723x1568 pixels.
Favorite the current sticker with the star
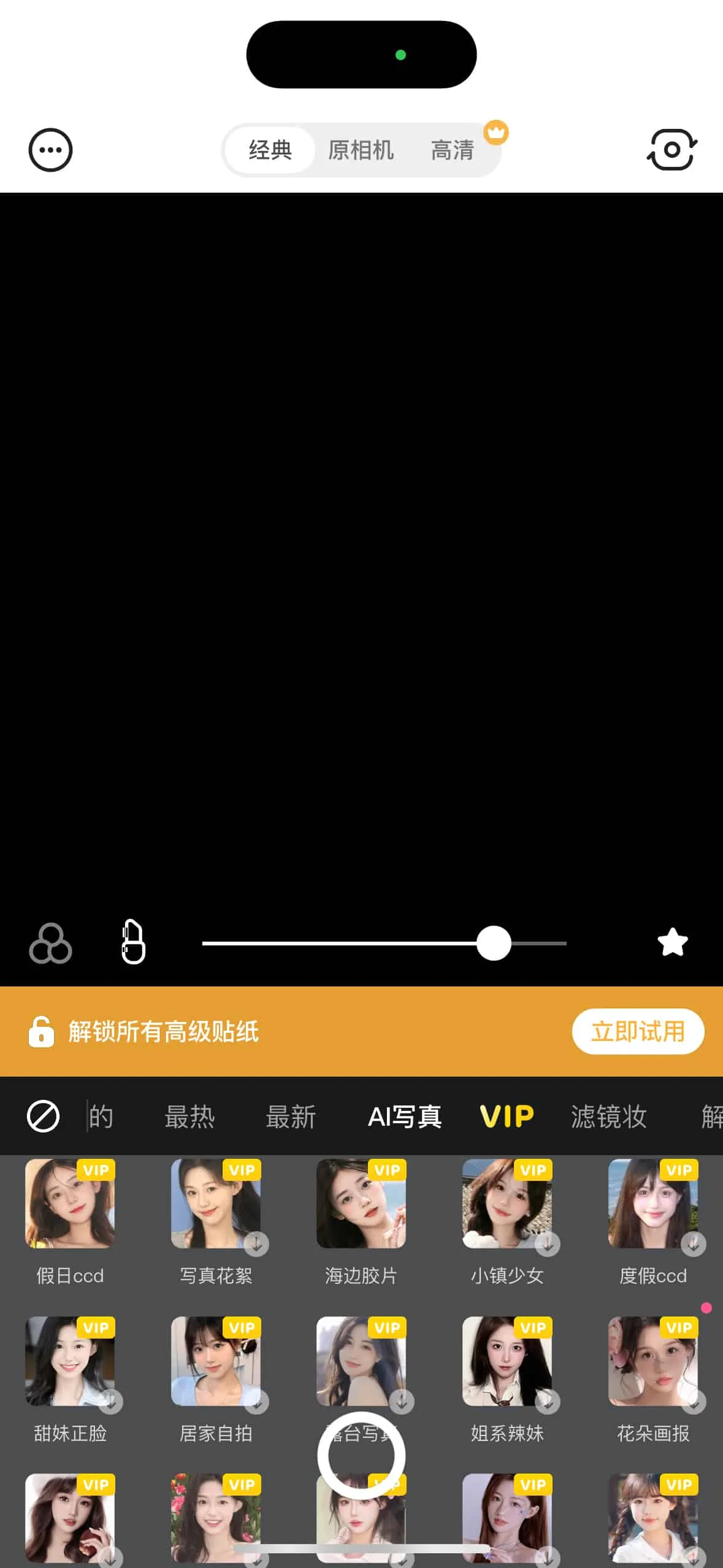pos(672,942)
